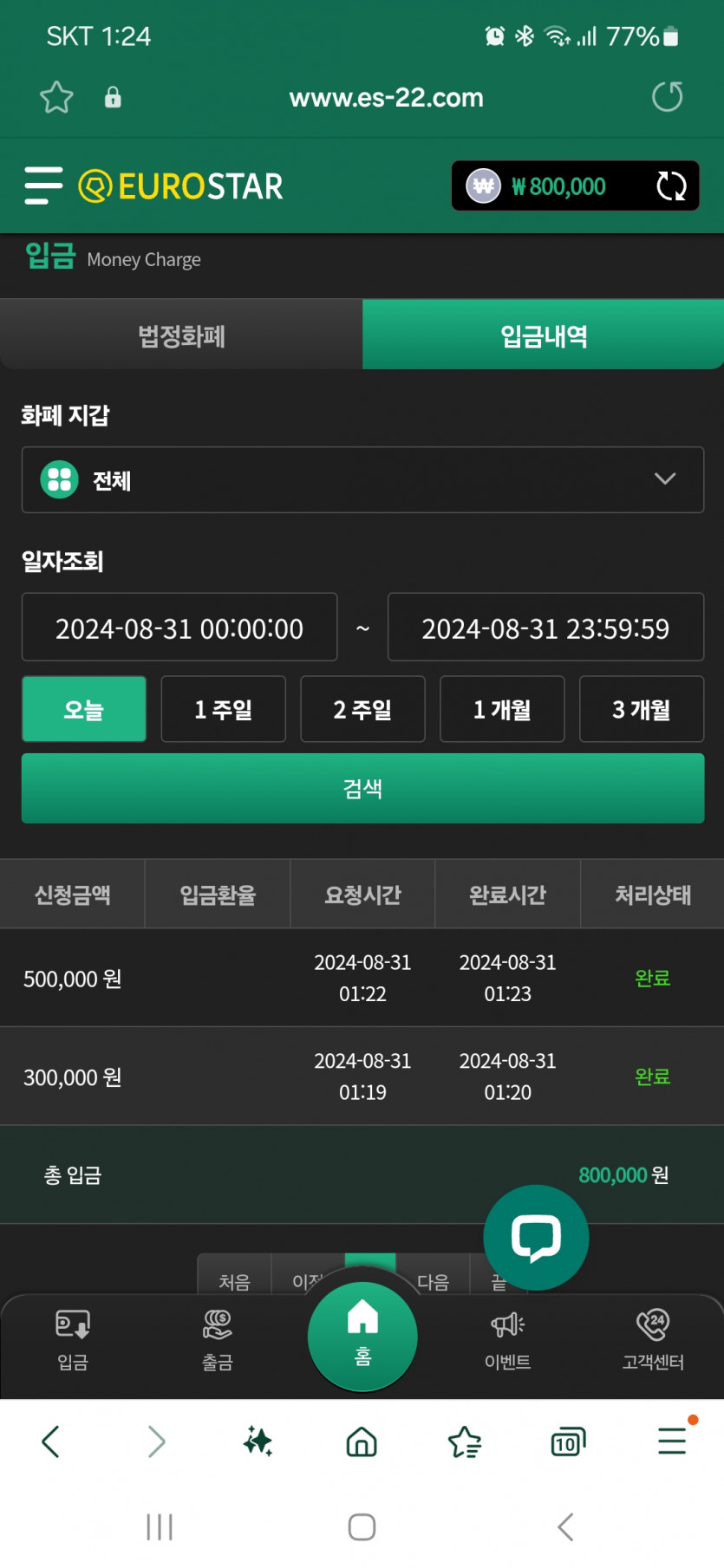Image resolution: width=724 pixels, height=1568 pixels.
Task: Open the live chat bubble
Action: coord(536,1237)
